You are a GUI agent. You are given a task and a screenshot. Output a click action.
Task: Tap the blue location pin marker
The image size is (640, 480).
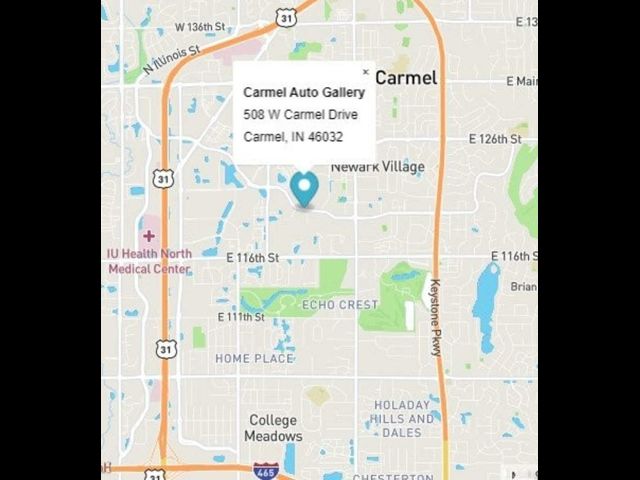304,187
